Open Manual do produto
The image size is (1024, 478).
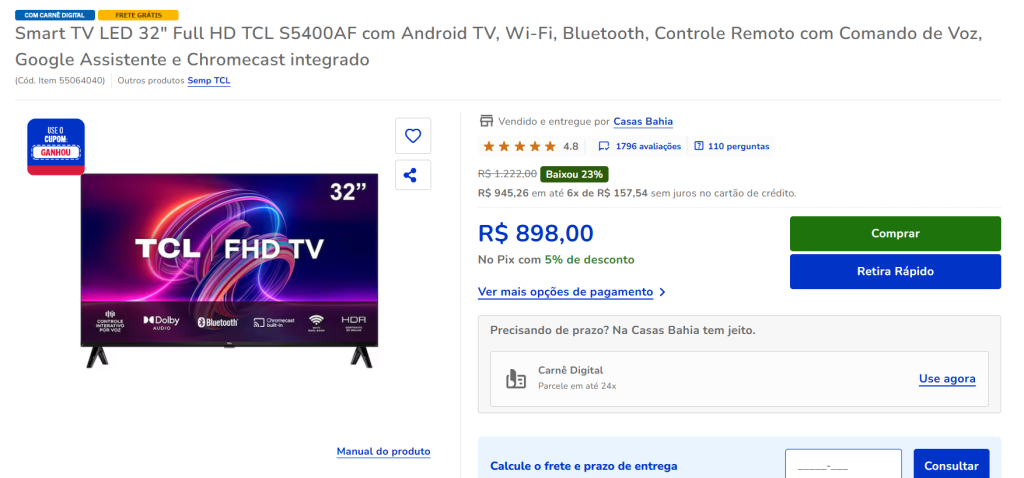[383, 452]
